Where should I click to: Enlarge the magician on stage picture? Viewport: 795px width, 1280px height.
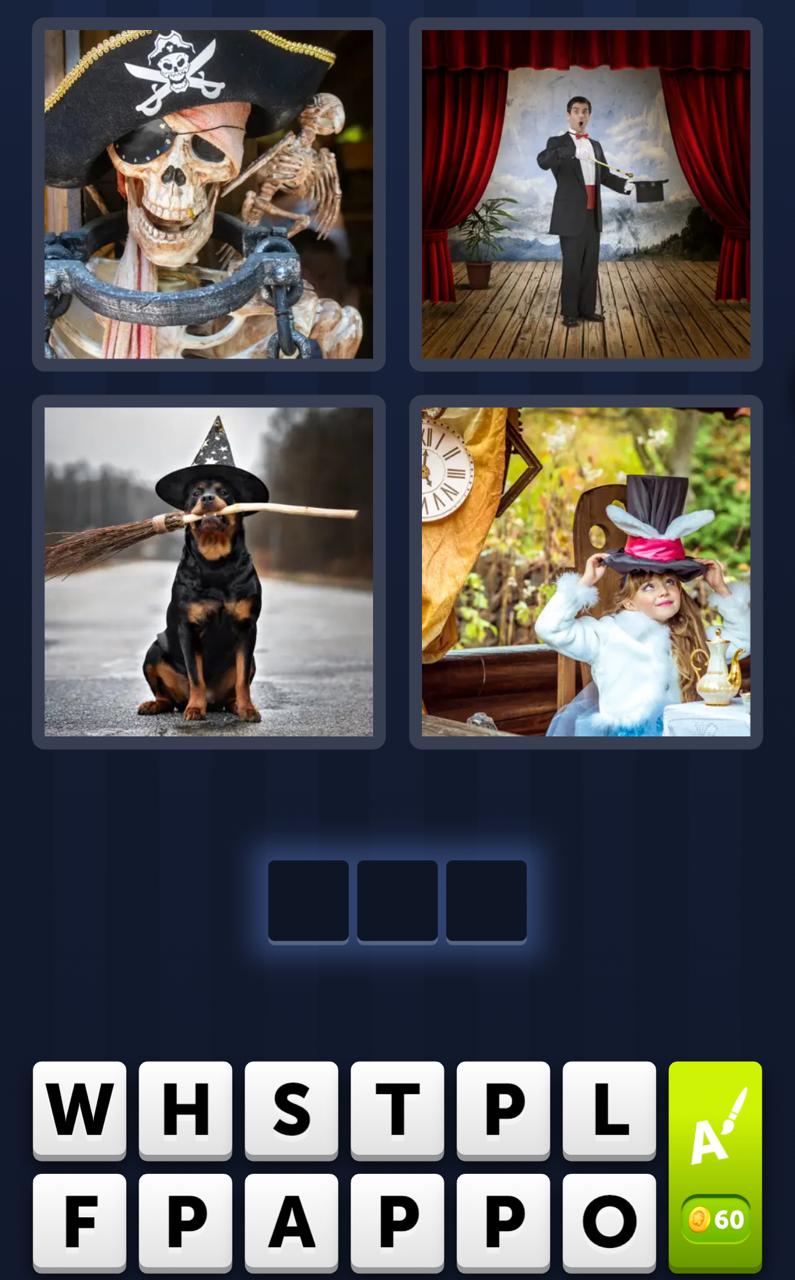pos(585,194)
